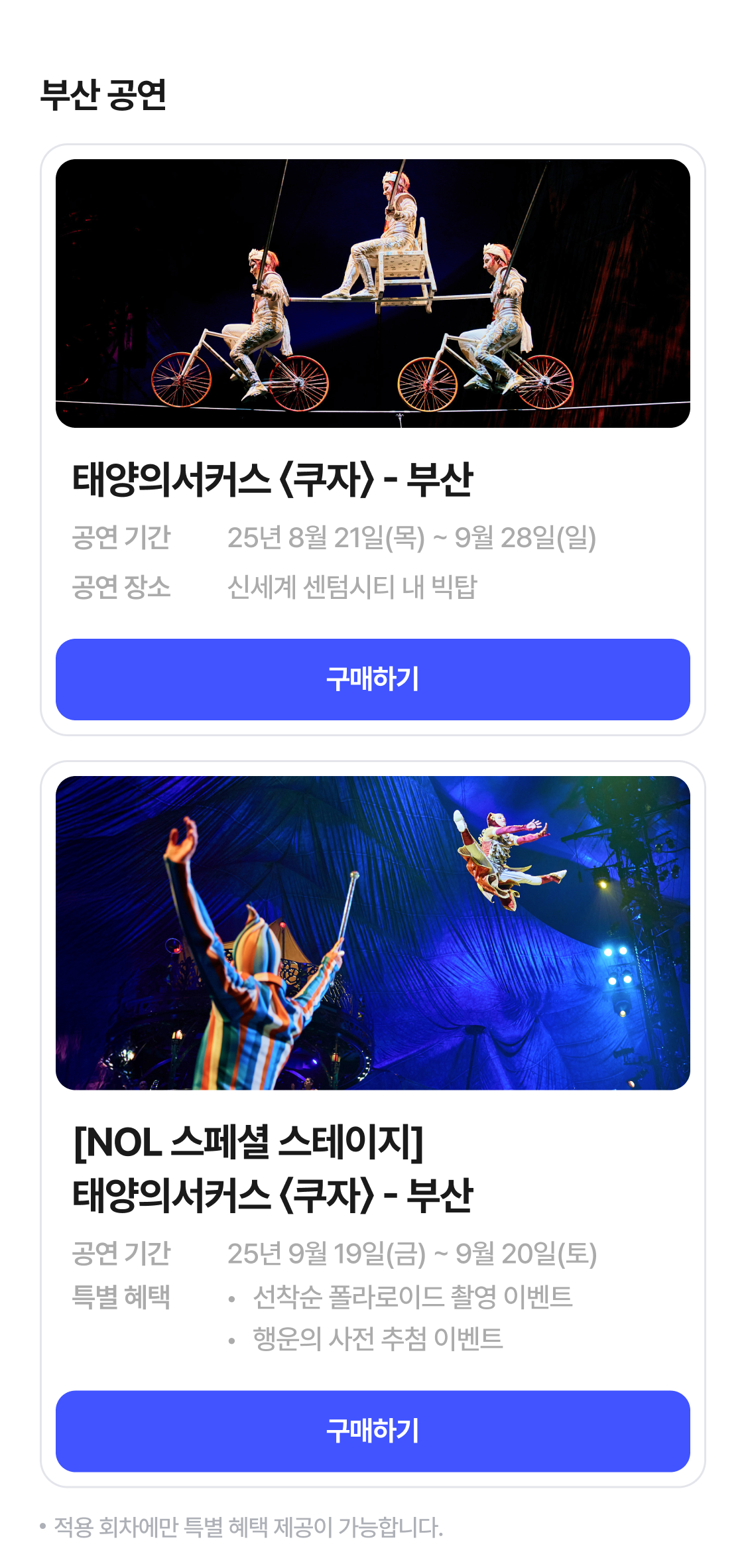Open the 쿠자 부산 bicycle performance card image
This screenshot has width=746, height=1568.
(373, 293)
